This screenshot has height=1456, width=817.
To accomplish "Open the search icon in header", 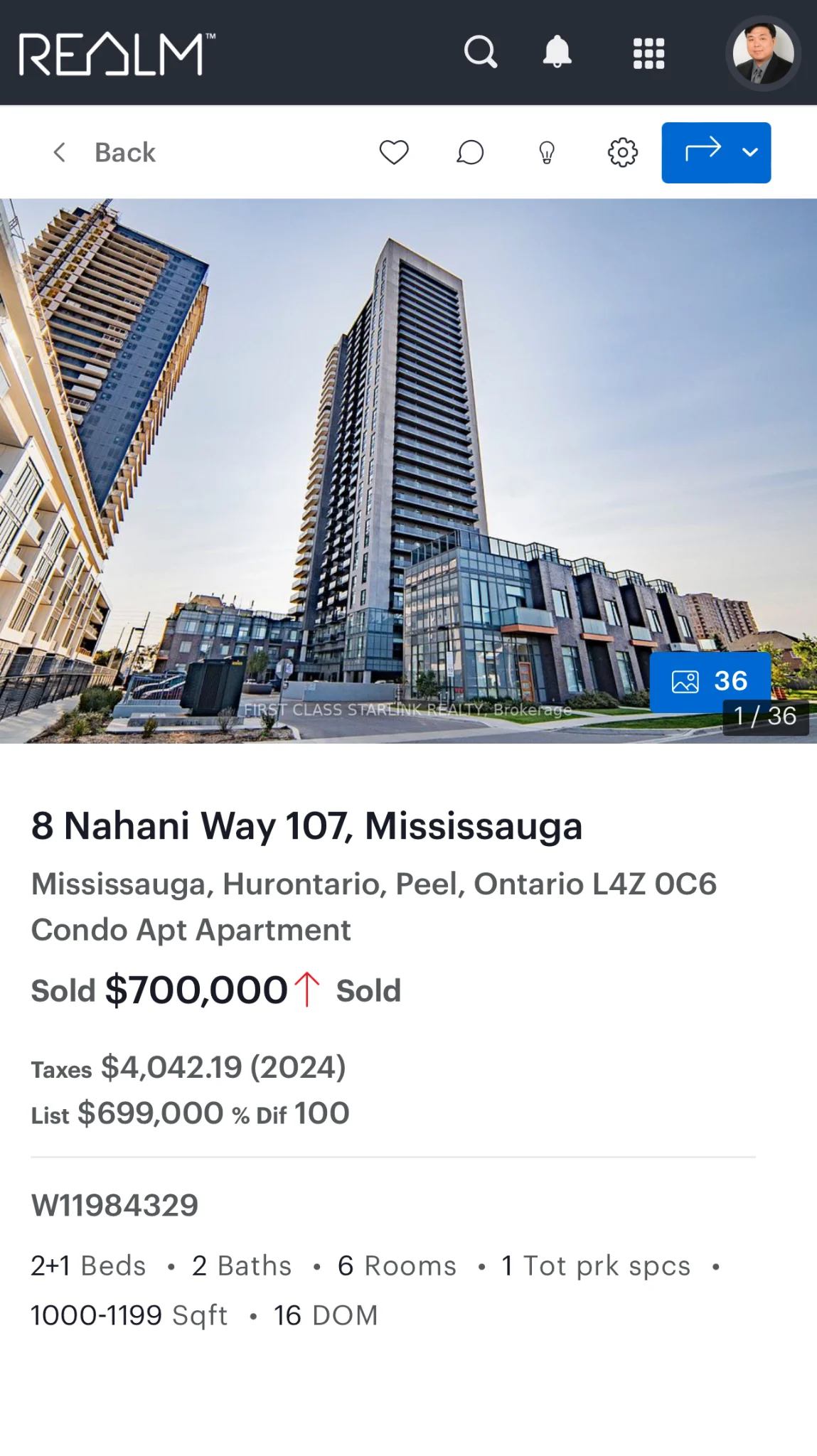I will (x=481, y=52).
